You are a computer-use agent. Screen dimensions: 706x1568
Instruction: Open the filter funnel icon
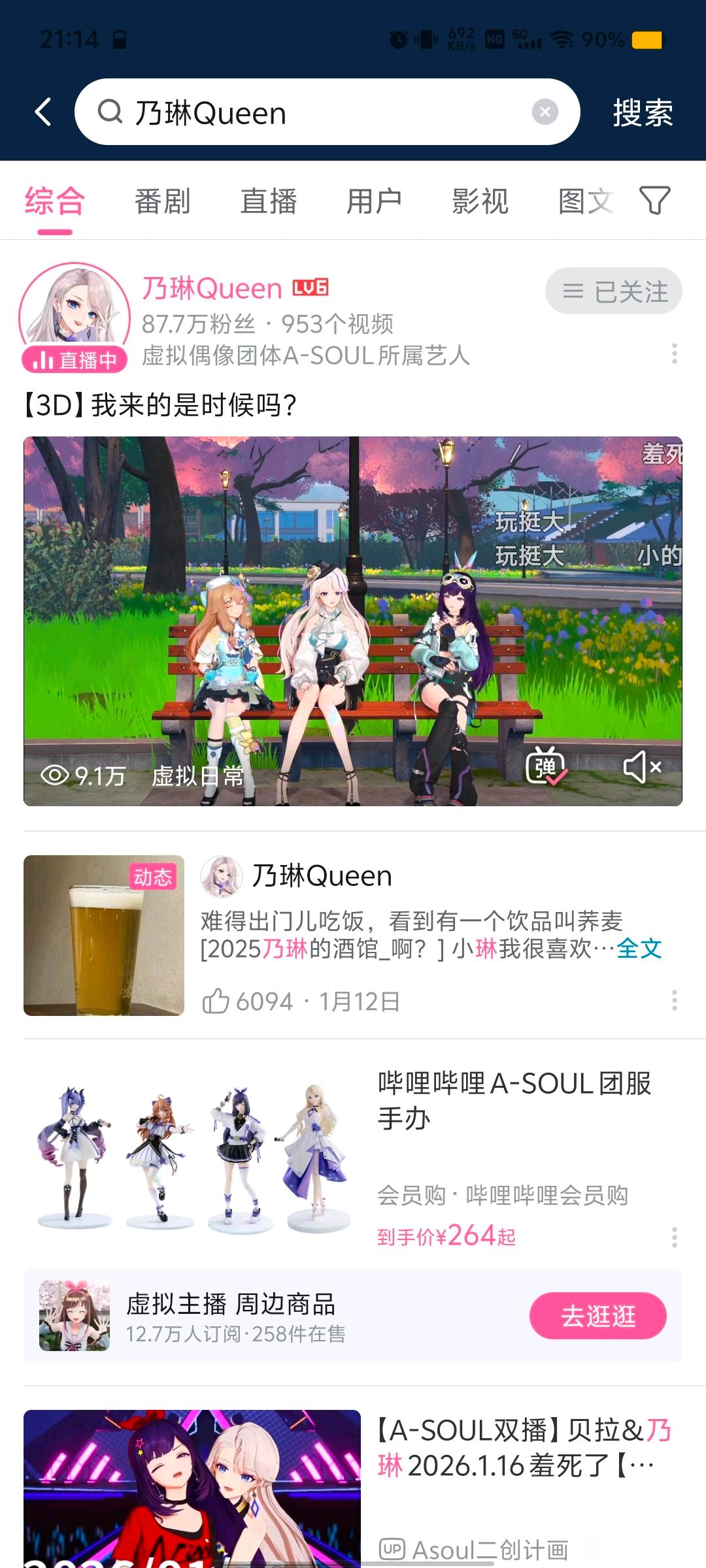point(654,200)
